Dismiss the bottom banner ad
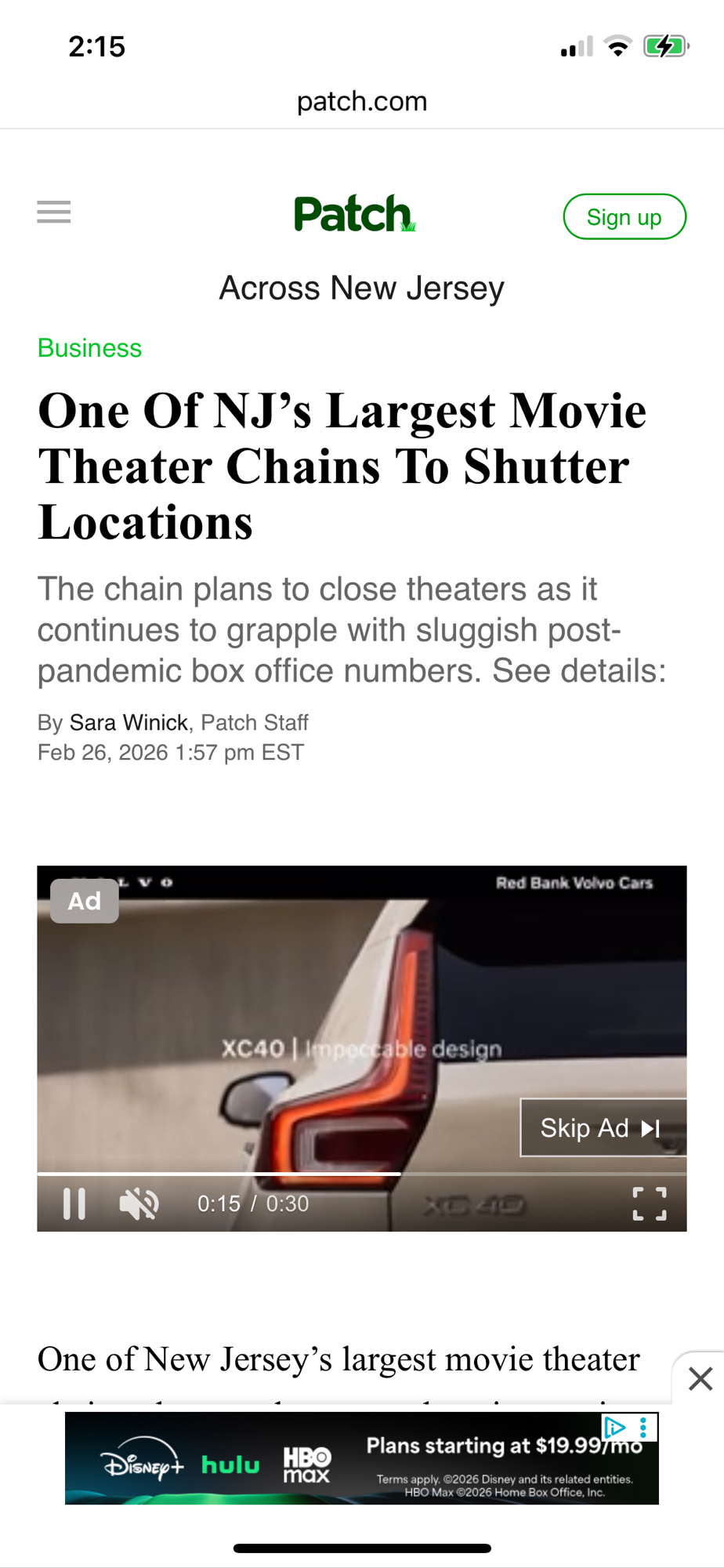 700,1378
